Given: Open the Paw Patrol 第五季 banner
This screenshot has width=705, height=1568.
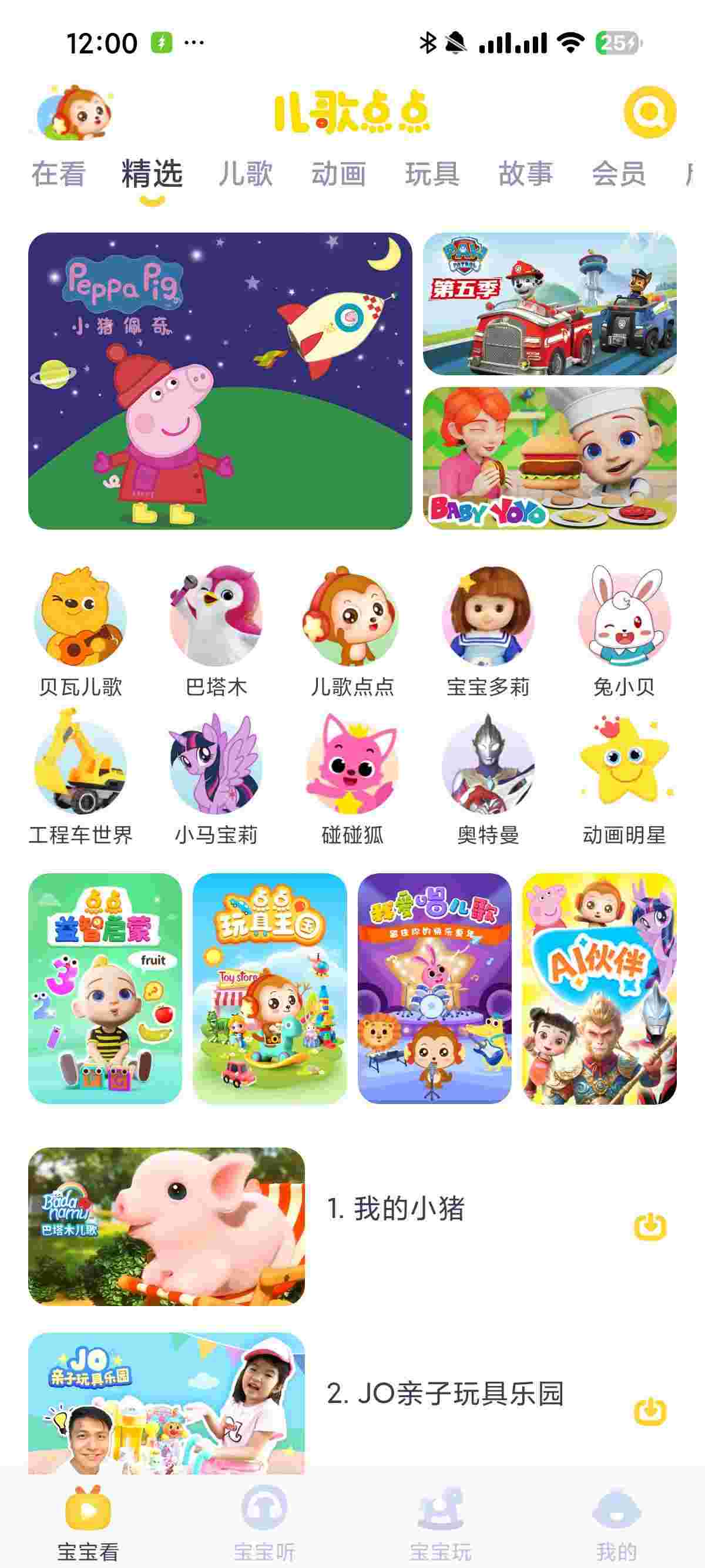Looking at the screenshot, I should click(549, 303).
